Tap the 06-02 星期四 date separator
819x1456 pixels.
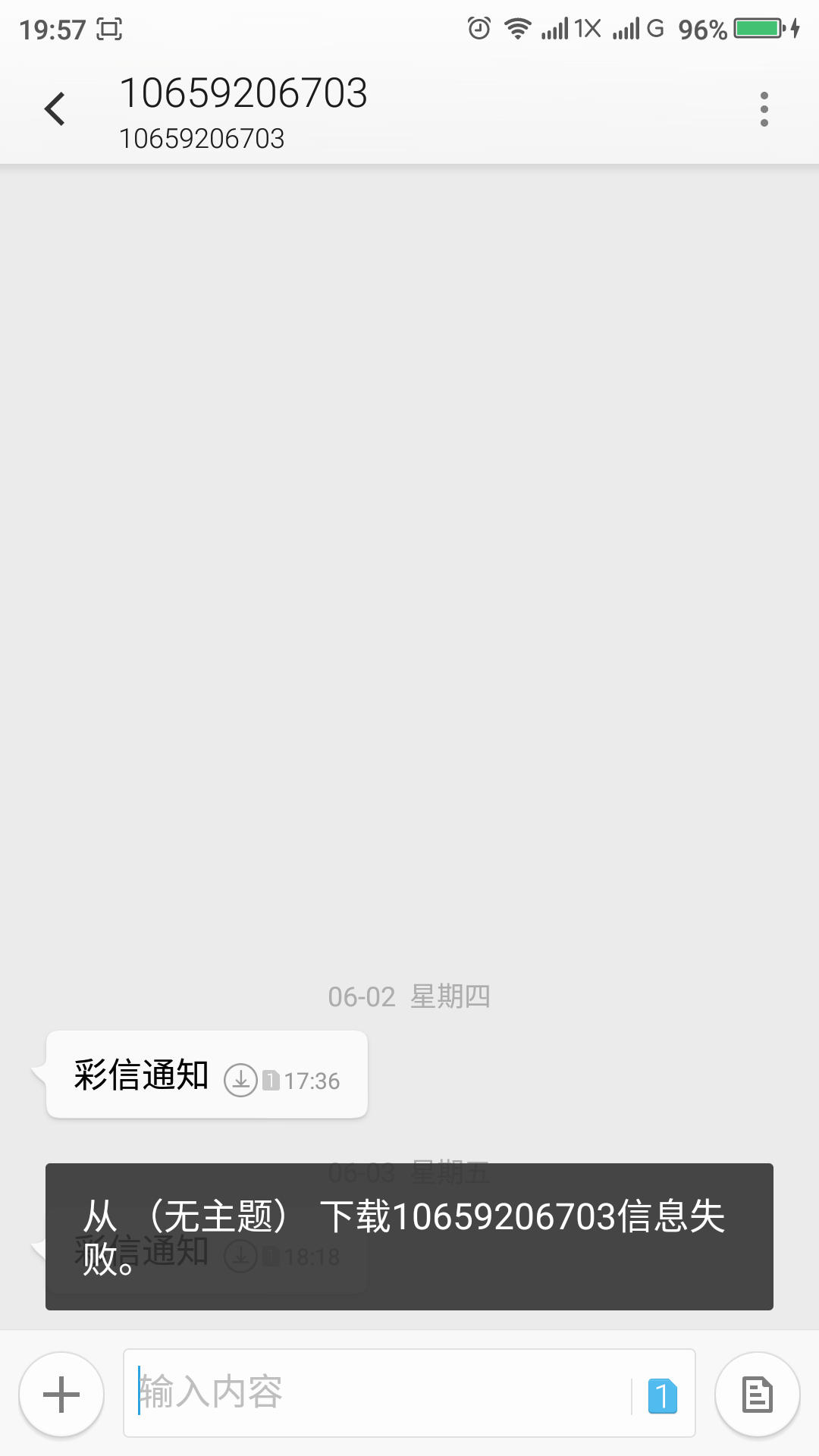click(x=408, y=997)
